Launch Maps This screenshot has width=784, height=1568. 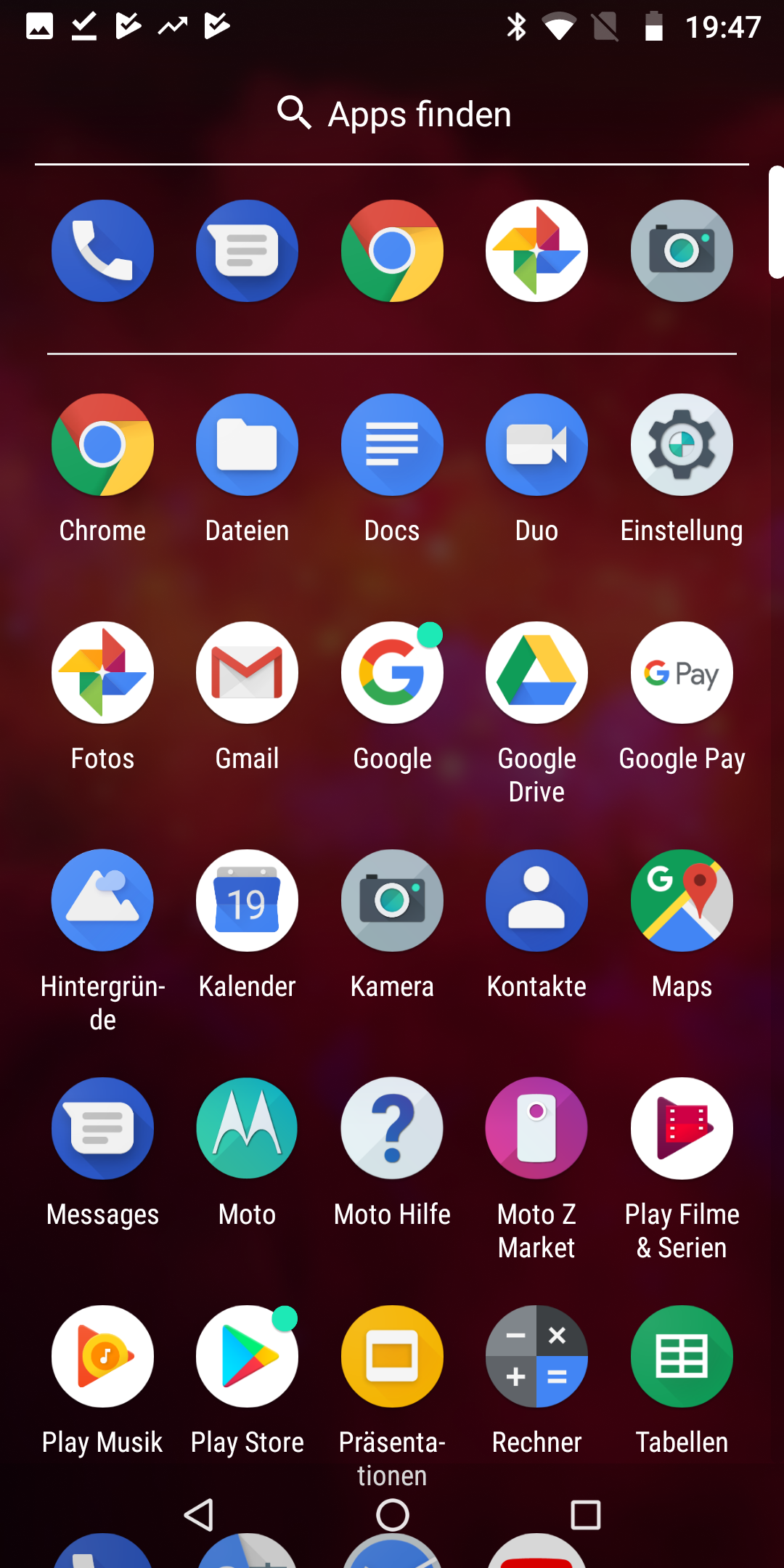click(682, 901)
